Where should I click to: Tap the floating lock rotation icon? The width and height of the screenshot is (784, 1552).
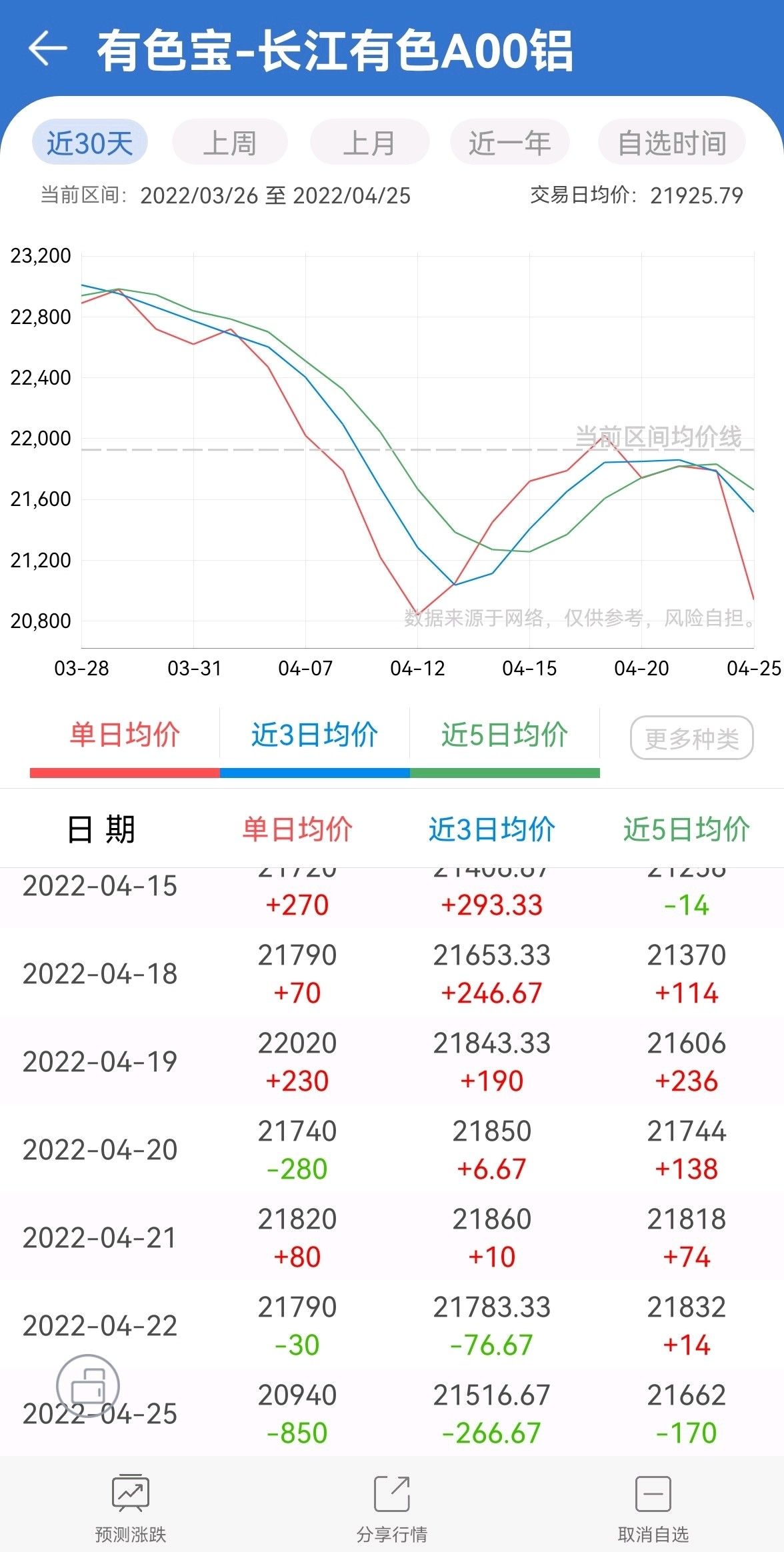(x=88, y=1386)
